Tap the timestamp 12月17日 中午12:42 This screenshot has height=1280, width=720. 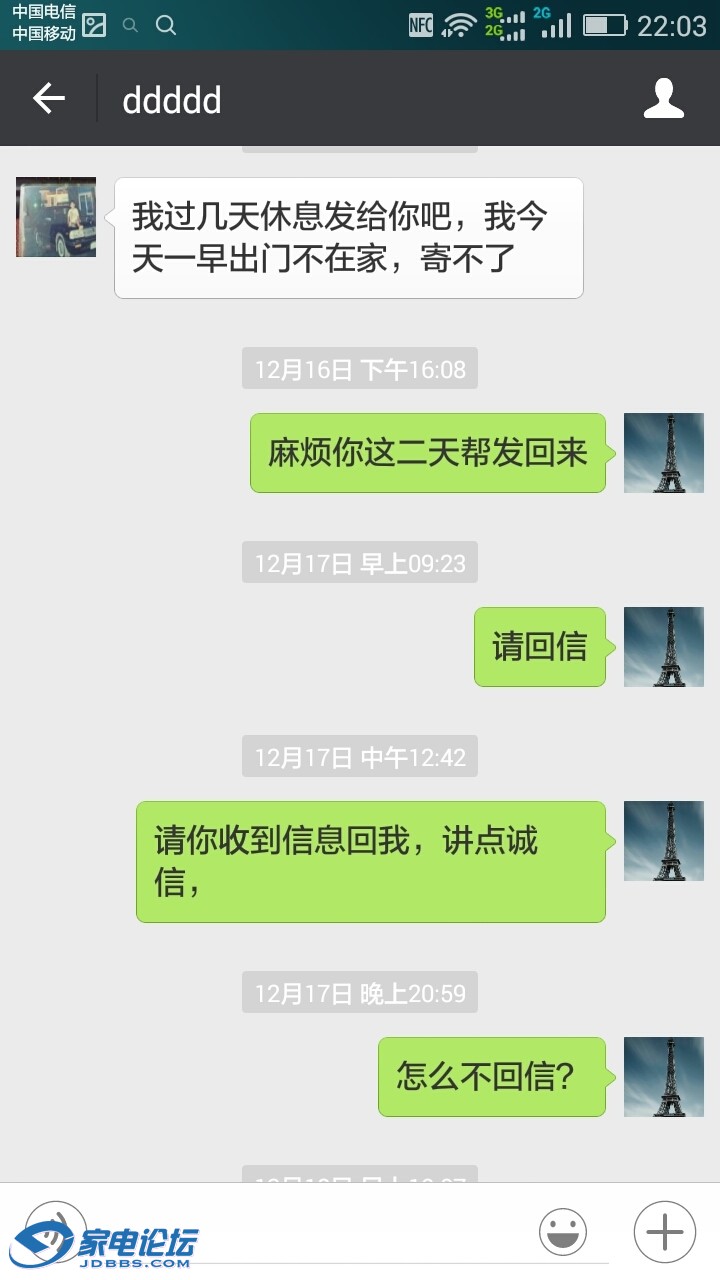pos(359,757)
